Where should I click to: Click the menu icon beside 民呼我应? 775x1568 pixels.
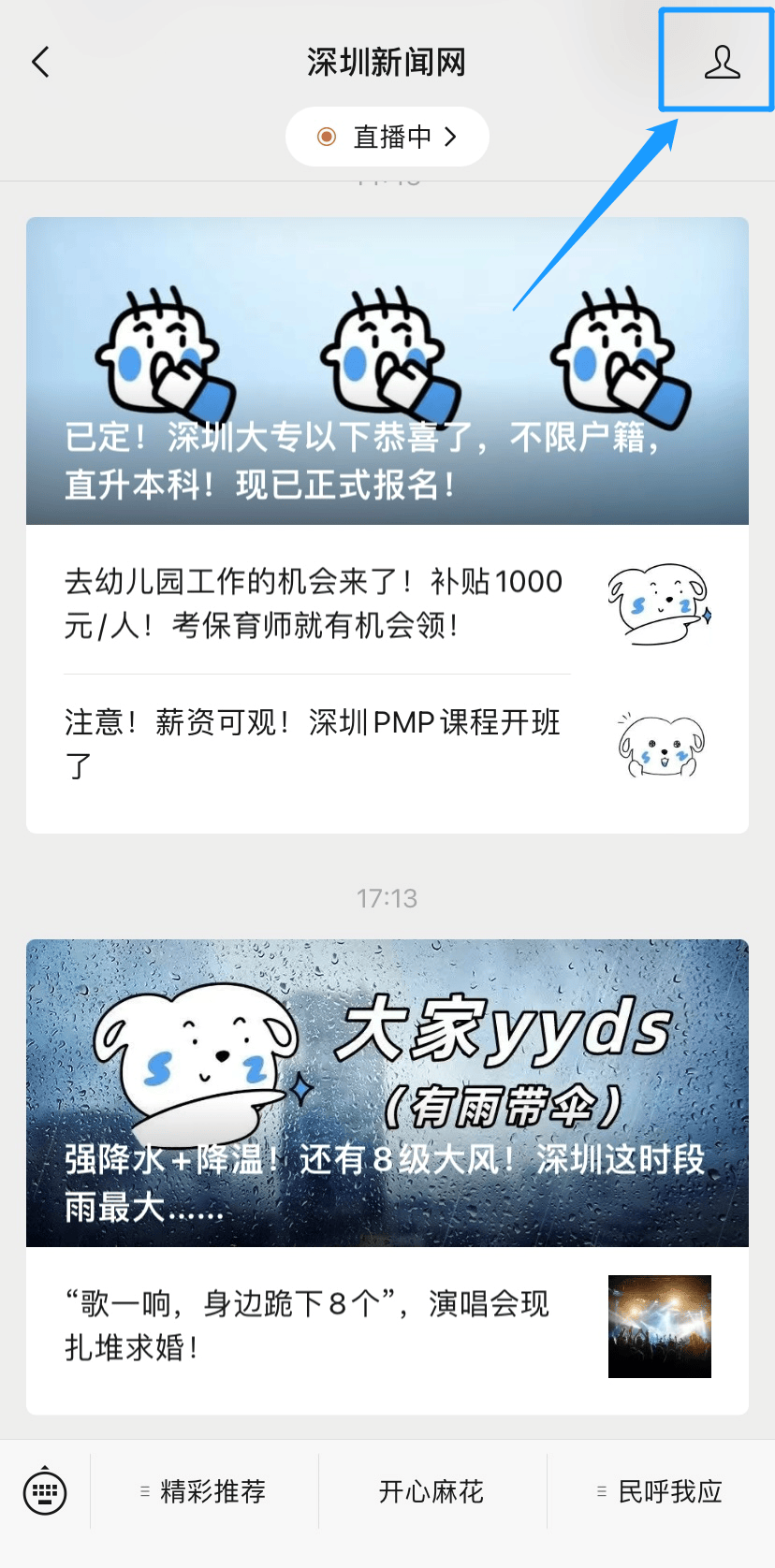[602, 1491]
